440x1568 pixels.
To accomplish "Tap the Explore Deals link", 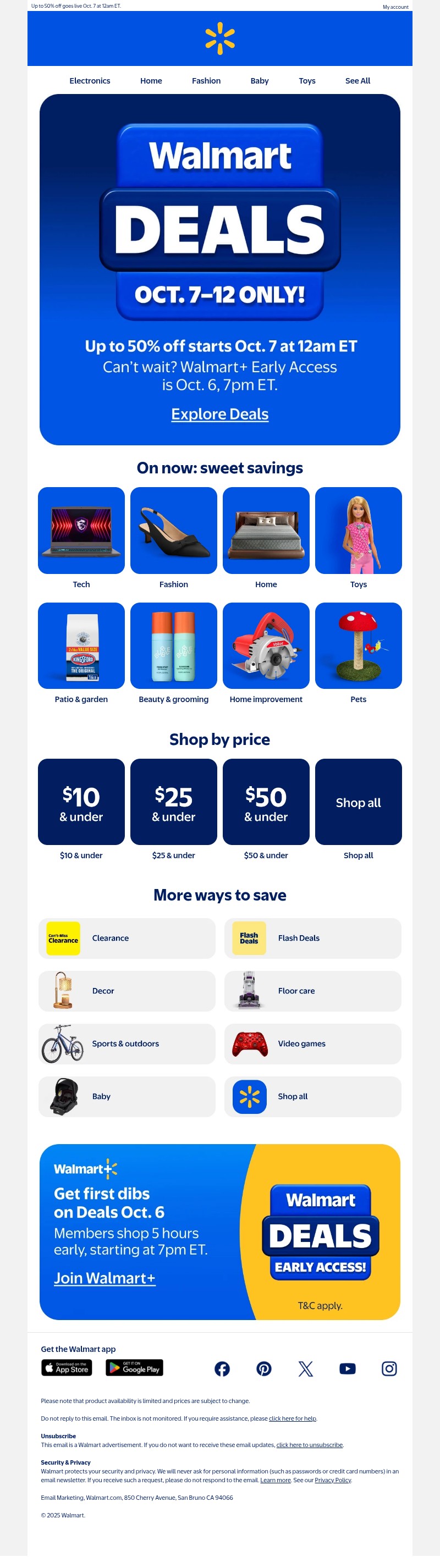I will tap(219, 414).
